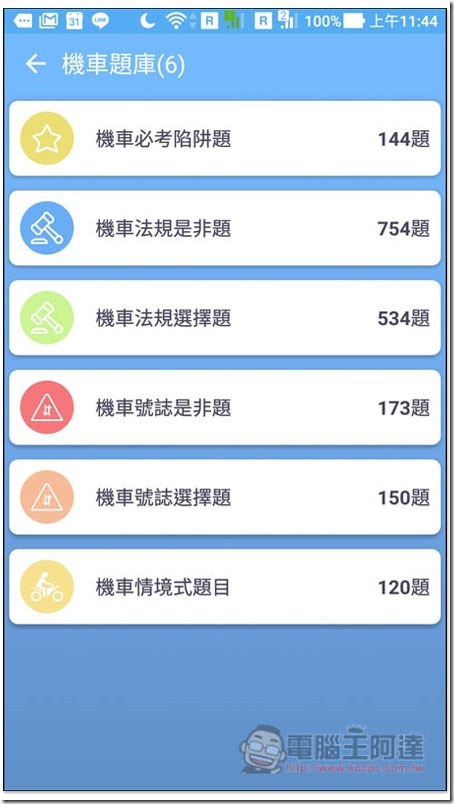Open 機車必考陷阱題 question set
This screenshot has height=804, width=454.
click(225, 138)
